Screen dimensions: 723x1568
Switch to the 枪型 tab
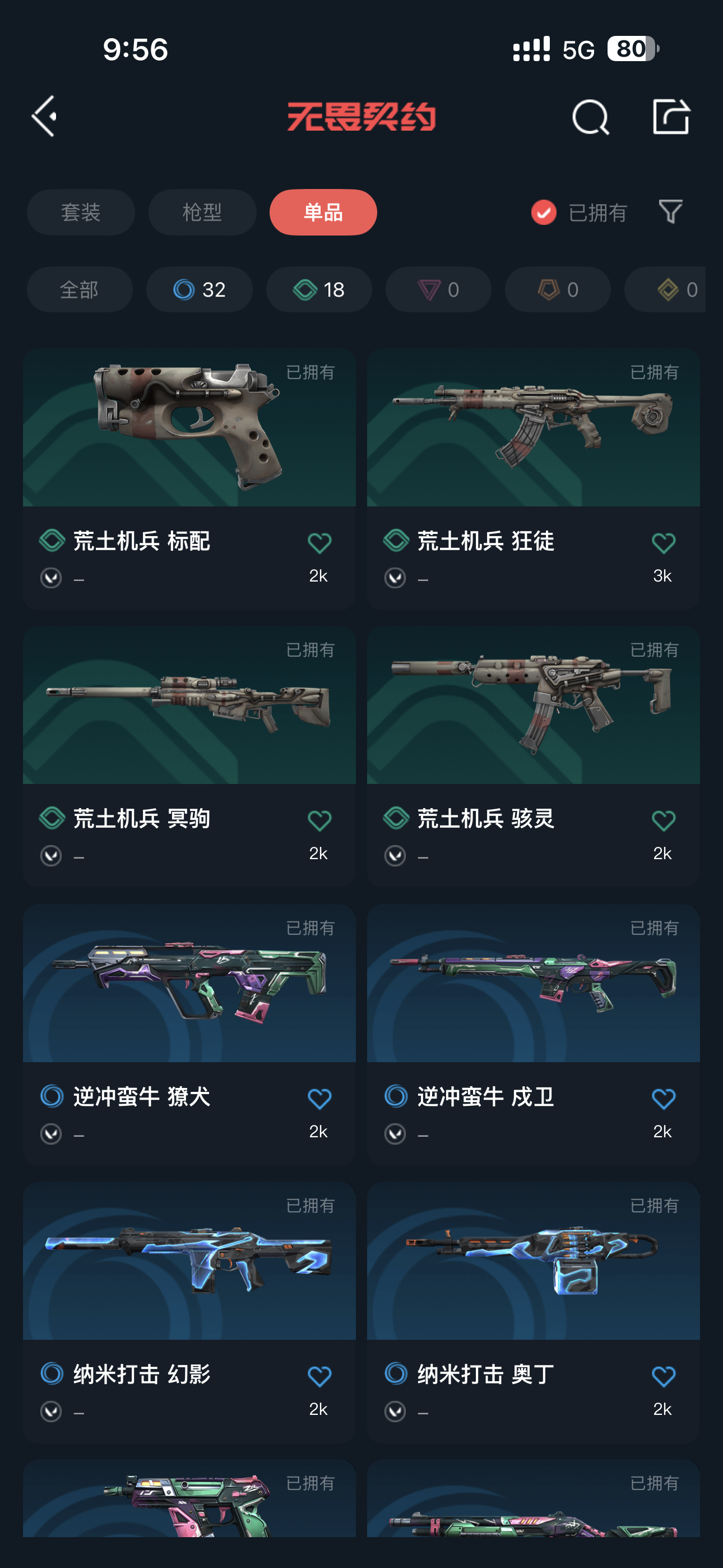tap(202, 213)
